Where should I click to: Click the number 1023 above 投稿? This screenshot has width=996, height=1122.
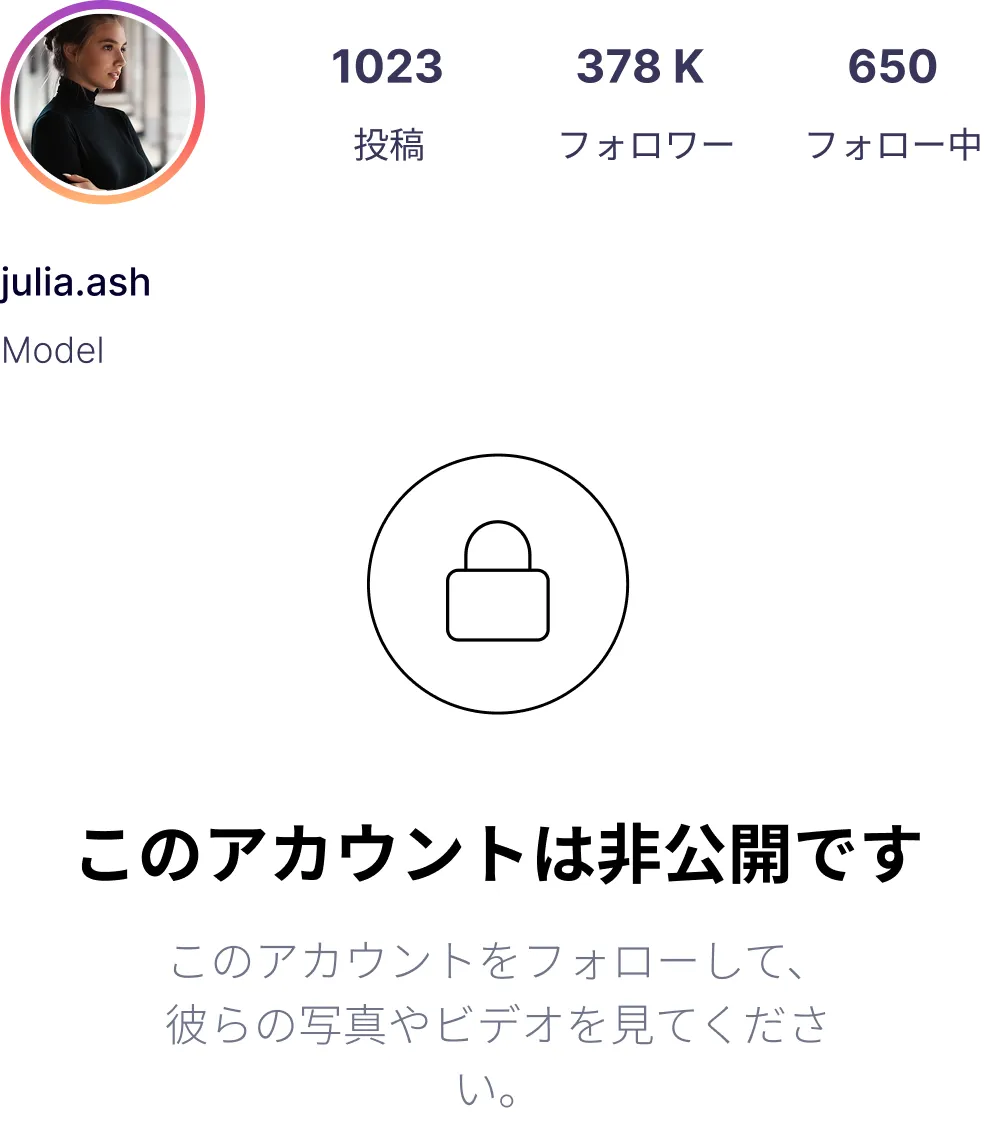(x=388, y=68)
